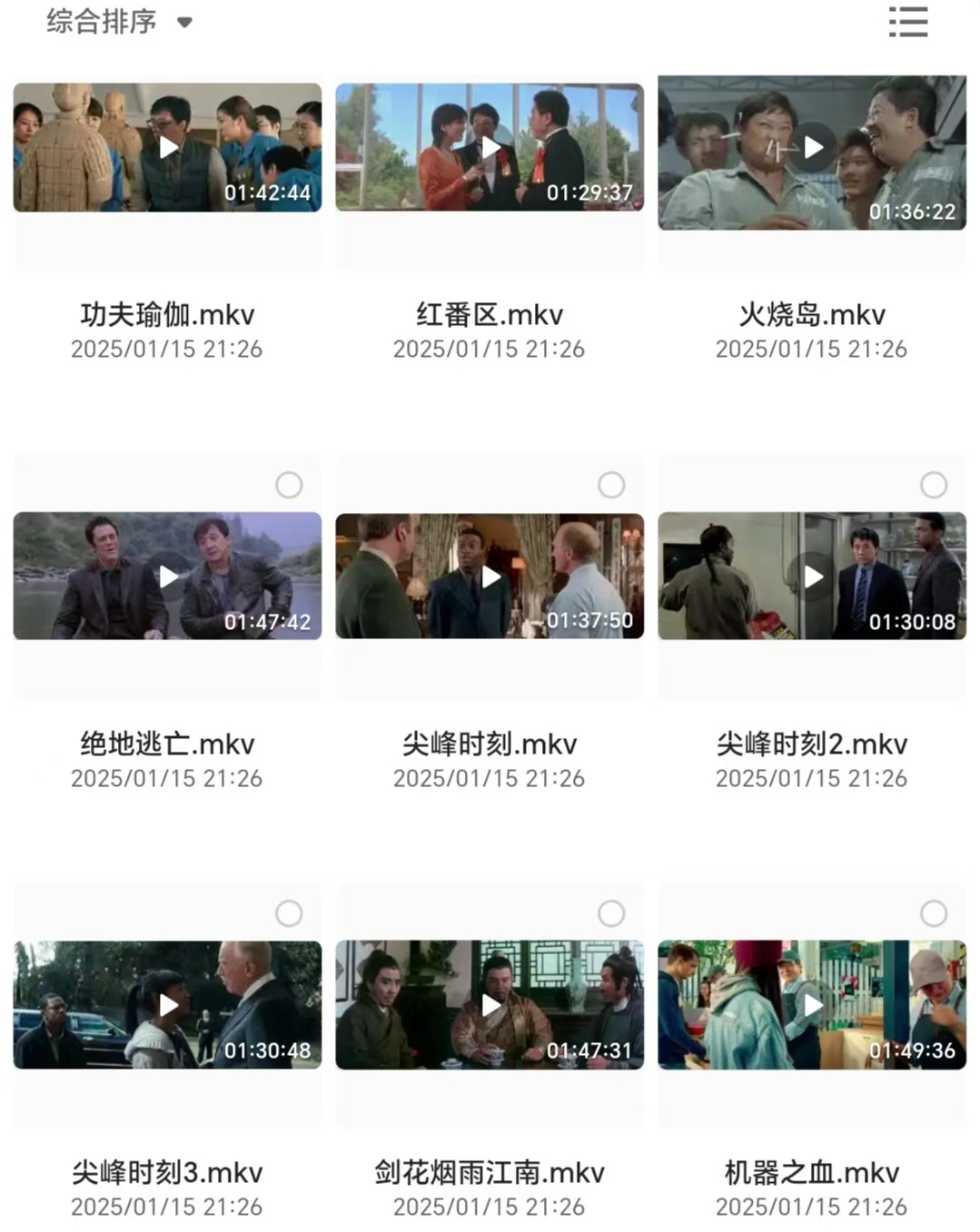The width and height of the screenshot is (980, 1232).
Task: Play the 尖峰时刻.mkv video
Action: [490, 577]
